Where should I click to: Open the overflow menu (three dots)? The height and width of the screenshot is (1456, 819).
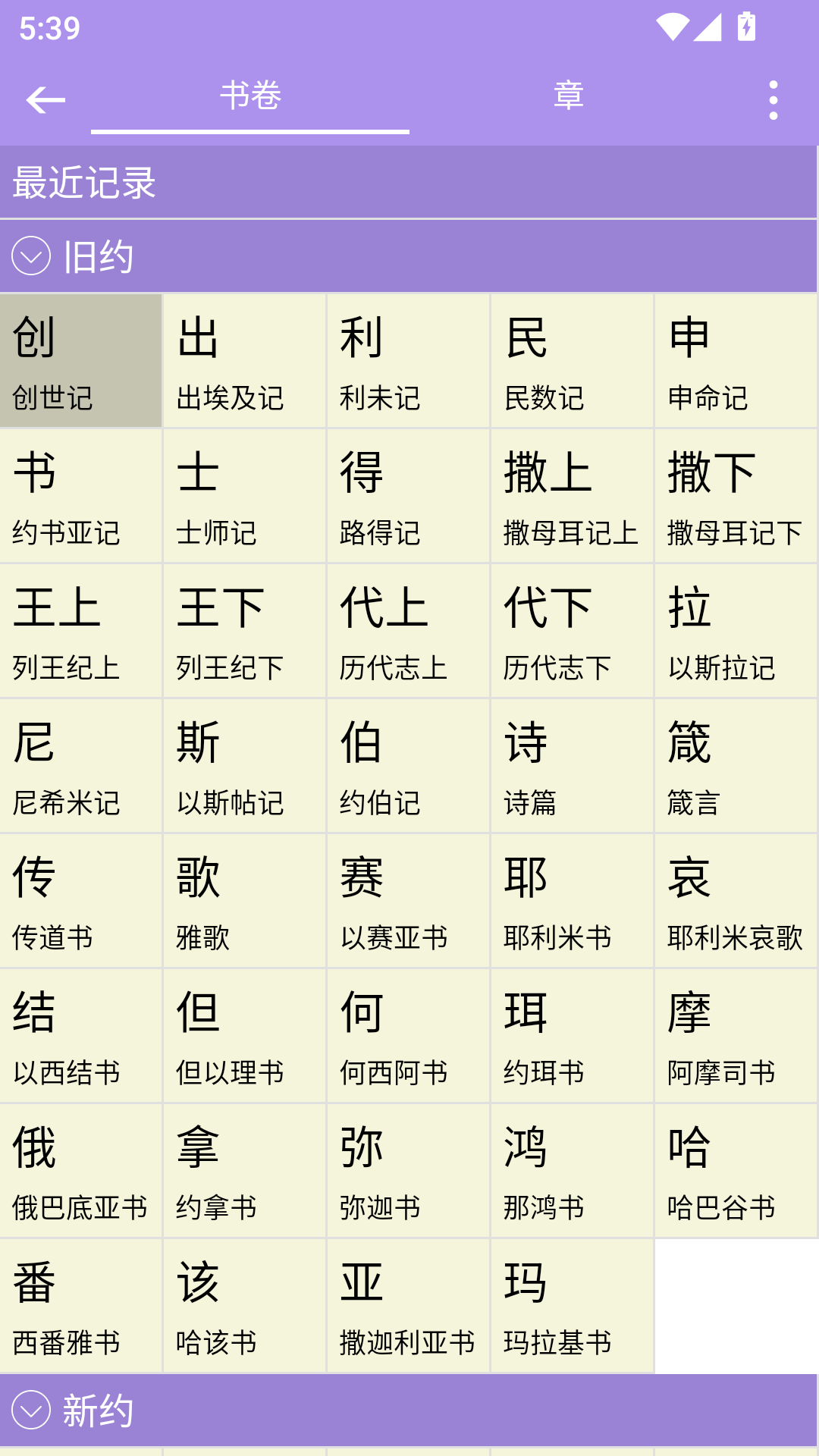773,100
